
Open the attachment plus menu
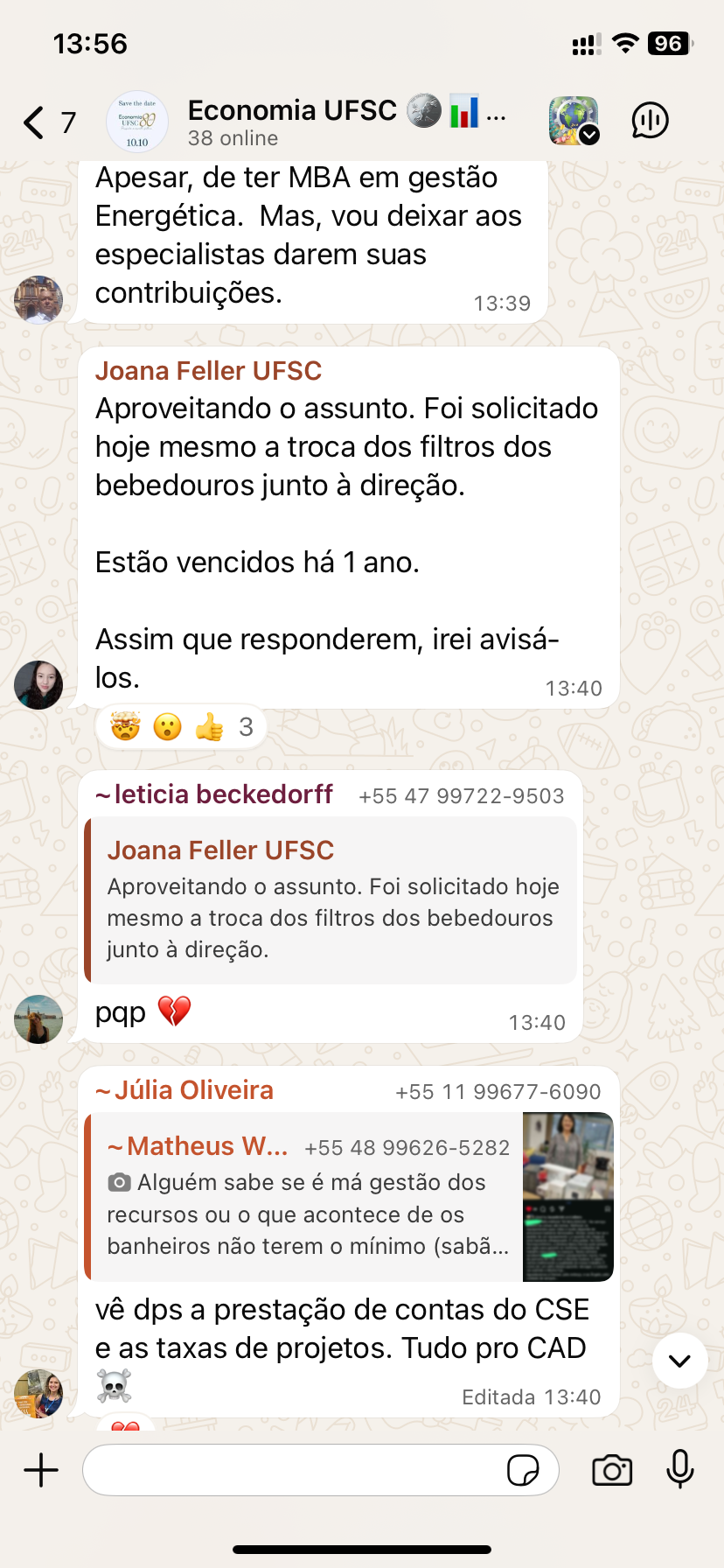[41, 1470]
